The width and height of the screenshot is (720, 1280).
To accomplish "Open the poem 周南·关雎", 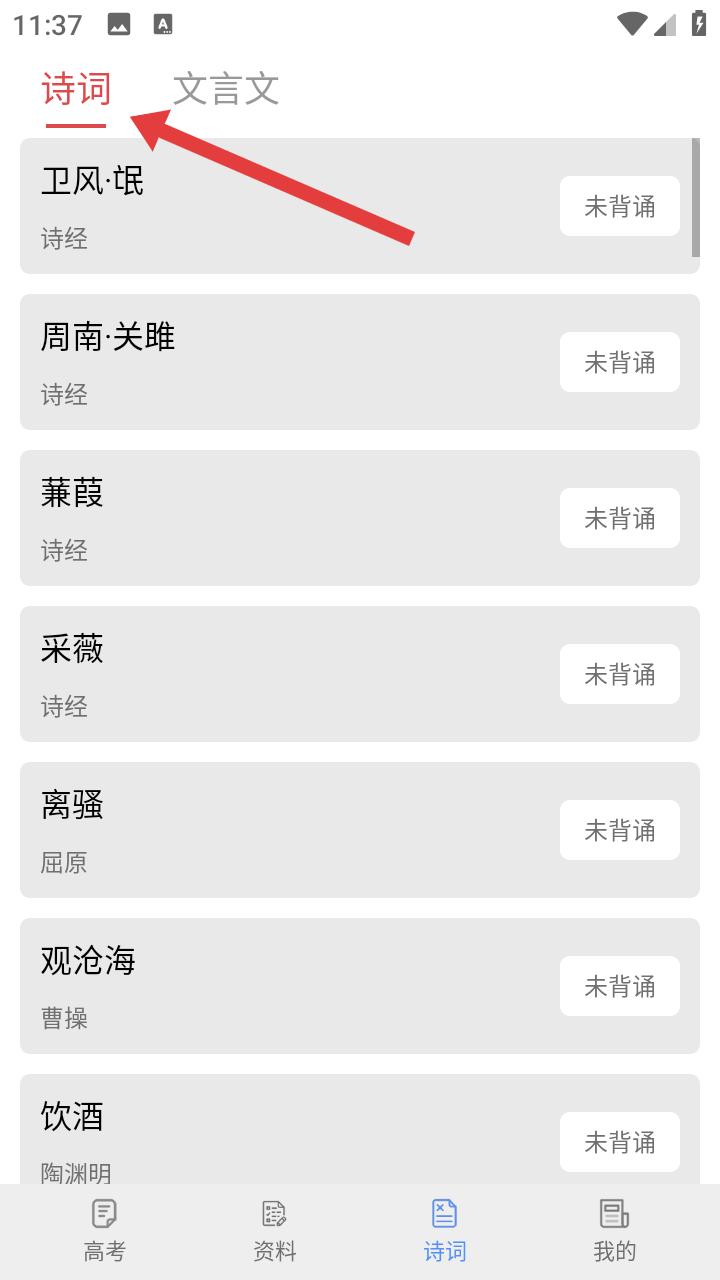I will 360,362.
